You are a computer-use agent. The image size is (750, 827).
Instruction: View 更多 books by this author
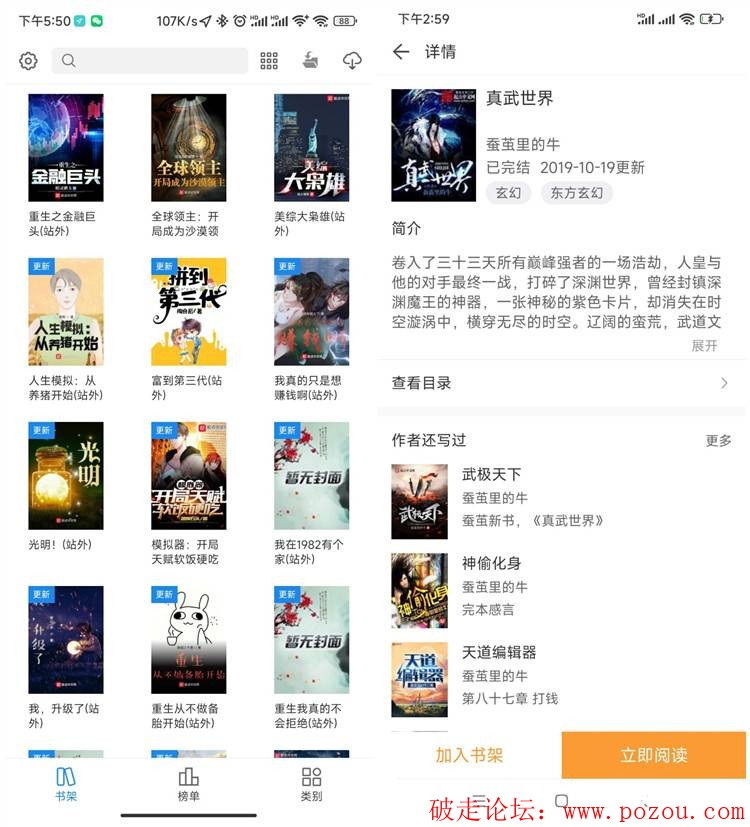(x=718, y=440)
